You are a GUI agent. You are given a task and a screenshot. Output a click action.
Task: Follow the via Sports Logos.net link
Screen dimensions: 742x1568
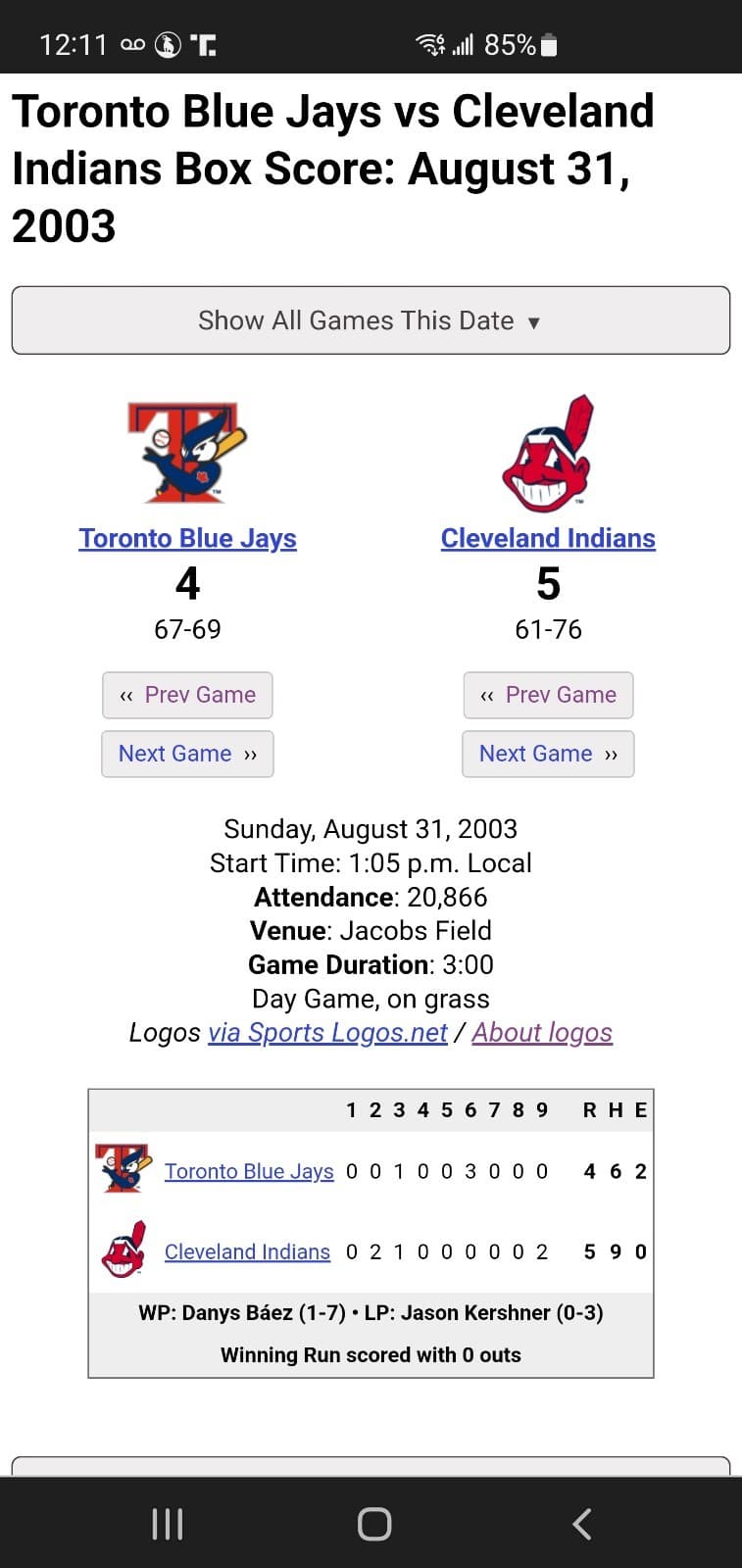point(328,1032)
